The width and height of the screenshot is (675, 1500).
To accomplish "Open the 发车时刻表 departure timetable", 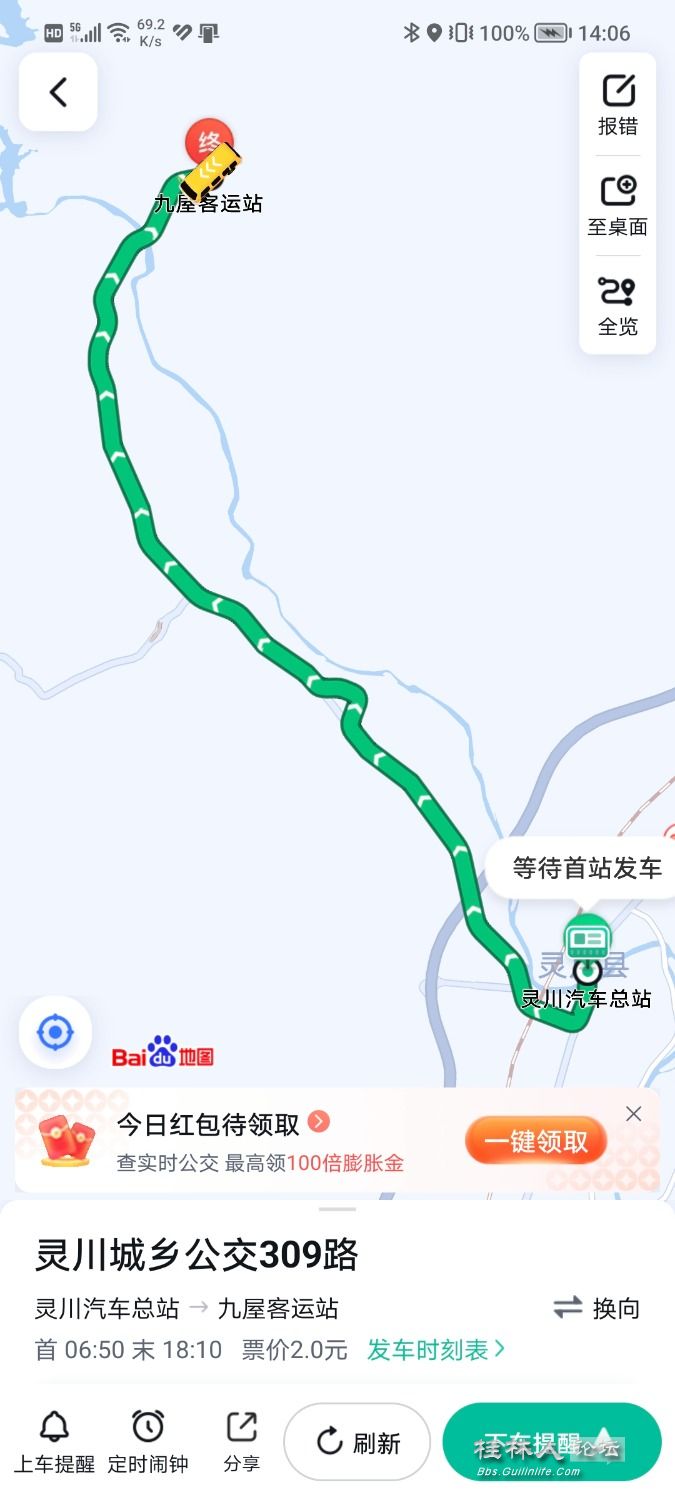I will [436, 1350].
